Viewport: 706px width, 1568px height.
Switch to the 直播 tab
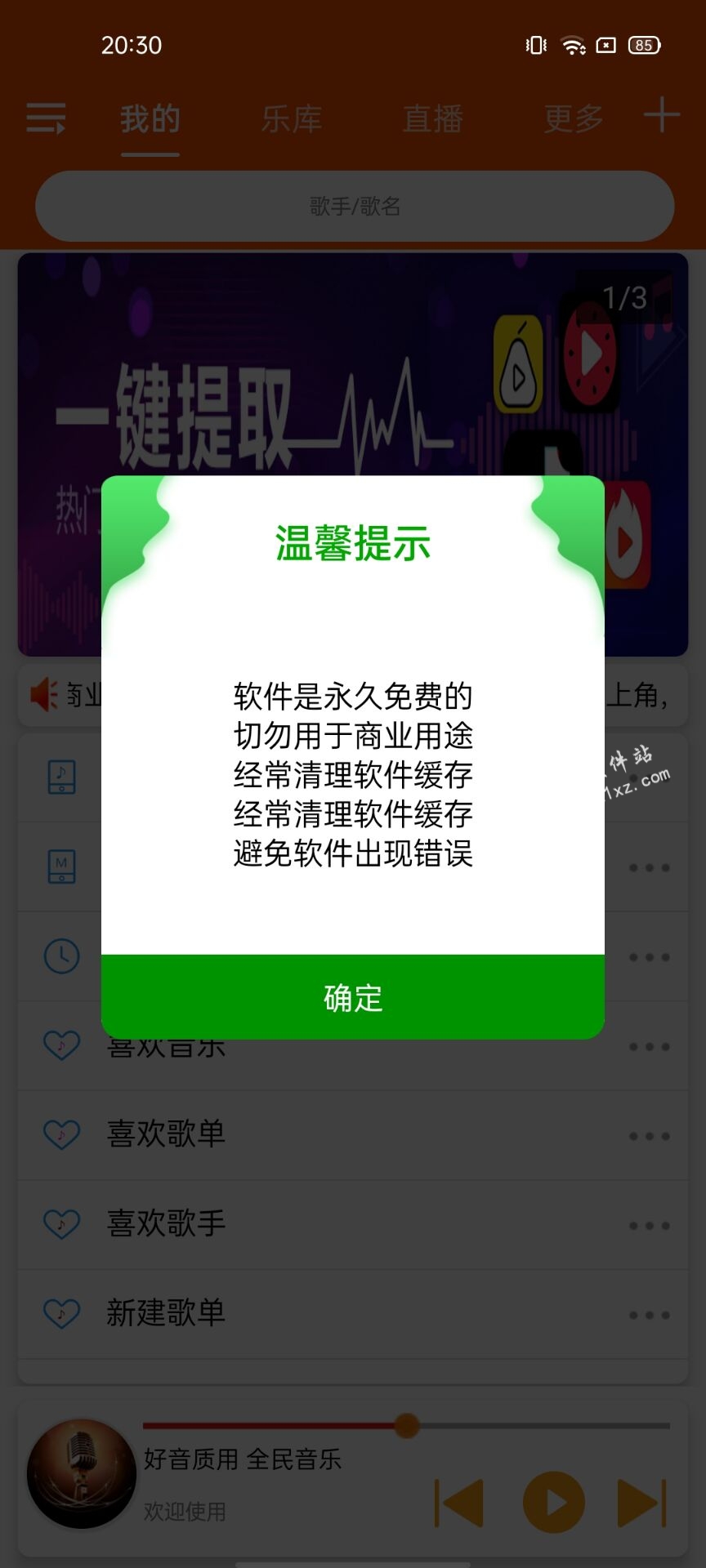433,119
